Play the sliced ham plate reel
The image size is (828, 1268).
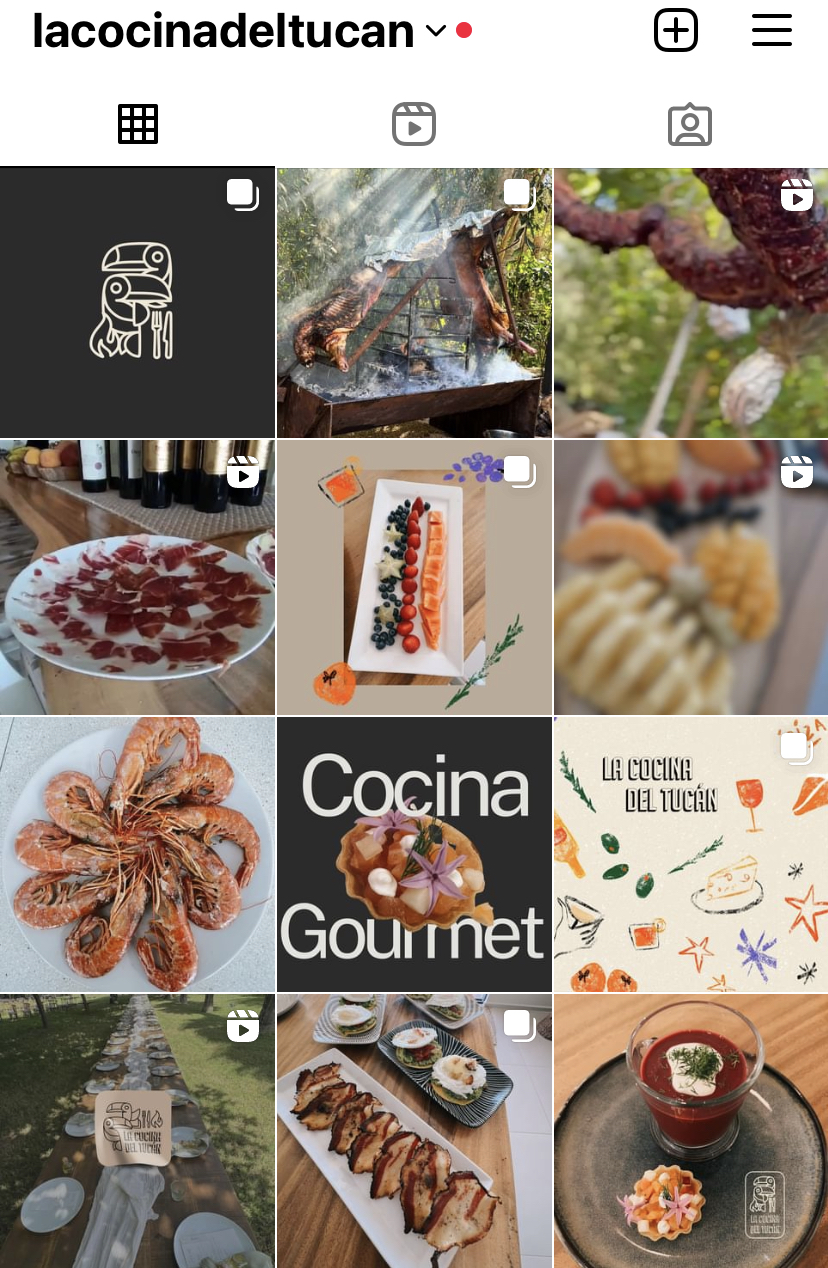pos(137,578)
